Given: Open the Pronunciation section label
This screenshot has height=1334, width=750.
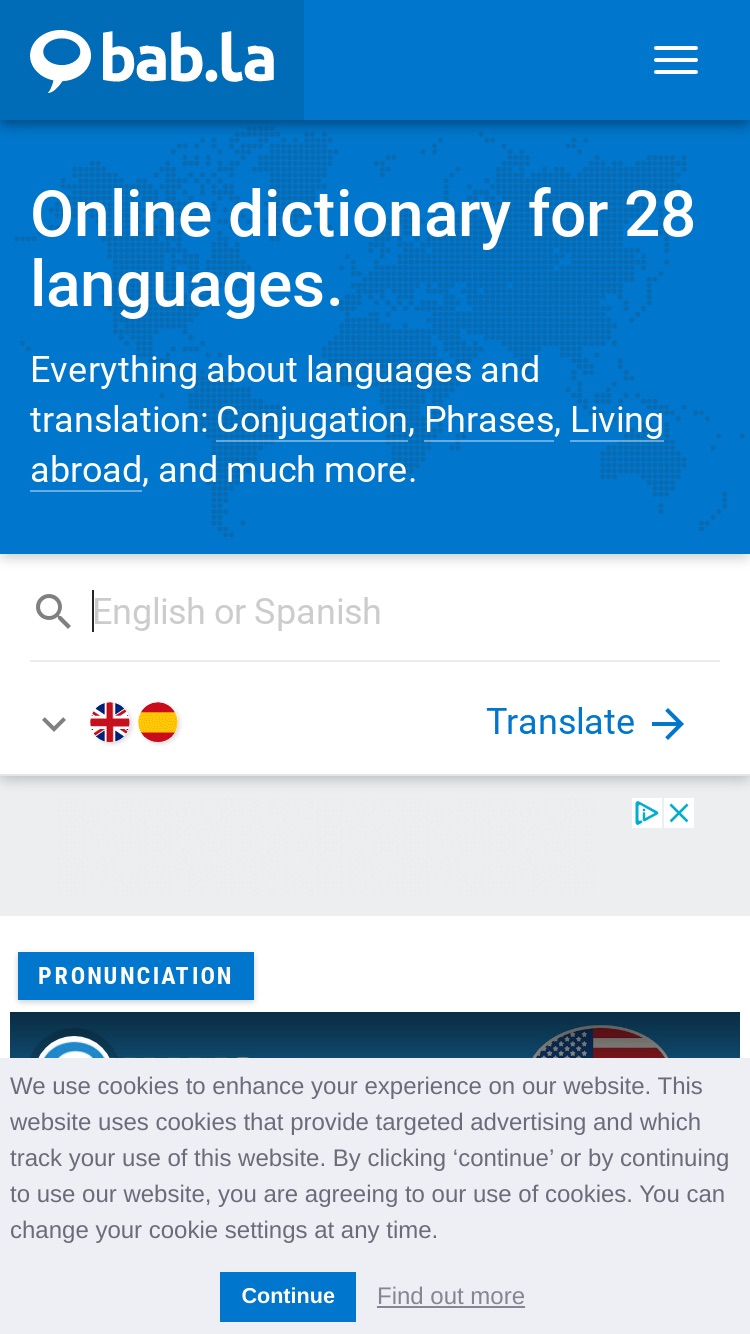Looking at the screenshot, I should pyautogui.click(x=136, y=976).
